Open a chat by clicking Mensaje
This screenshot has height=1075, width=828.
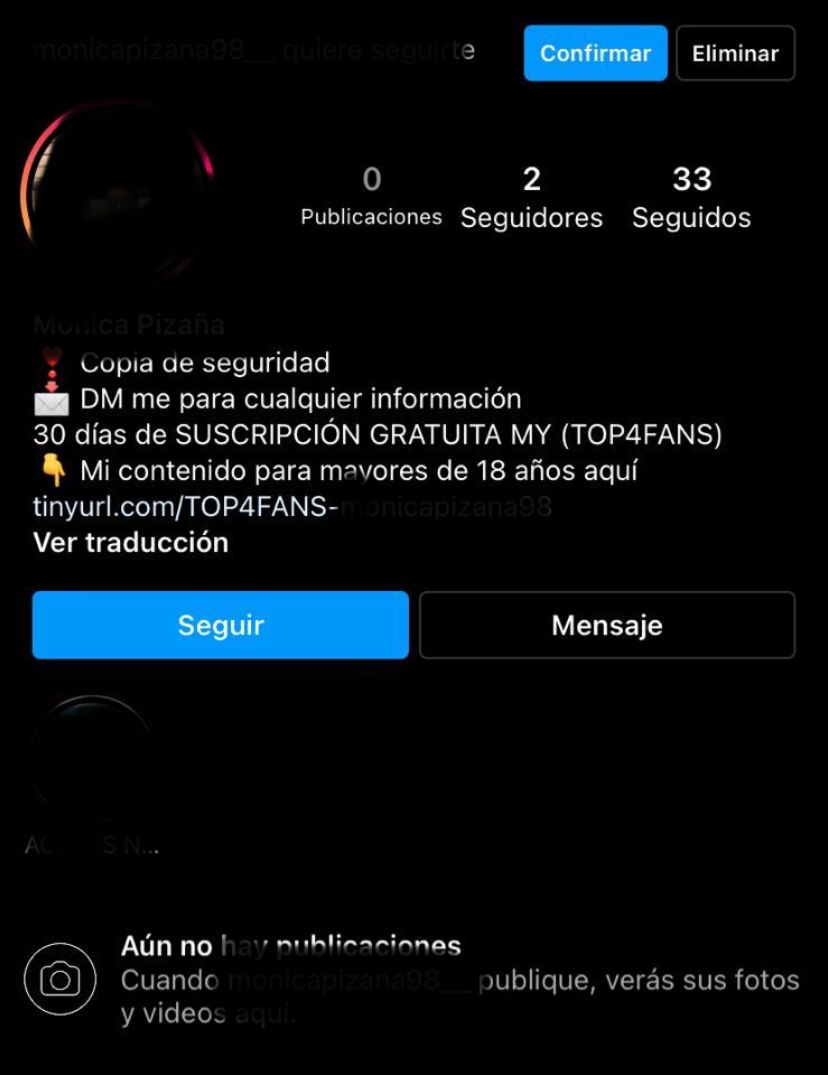606,624
